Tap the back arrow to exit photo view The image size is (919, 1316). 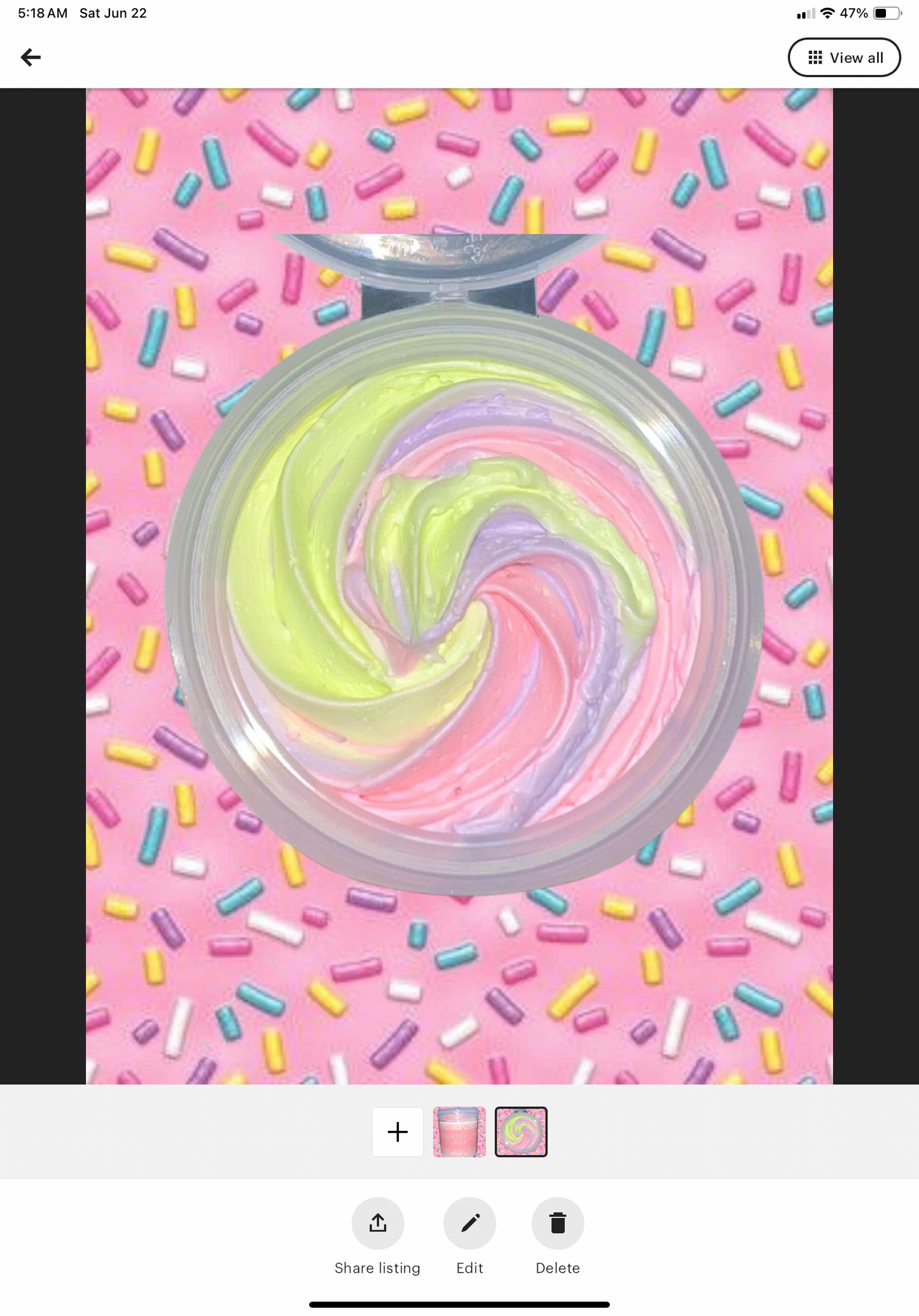click(x=32, y=57)
